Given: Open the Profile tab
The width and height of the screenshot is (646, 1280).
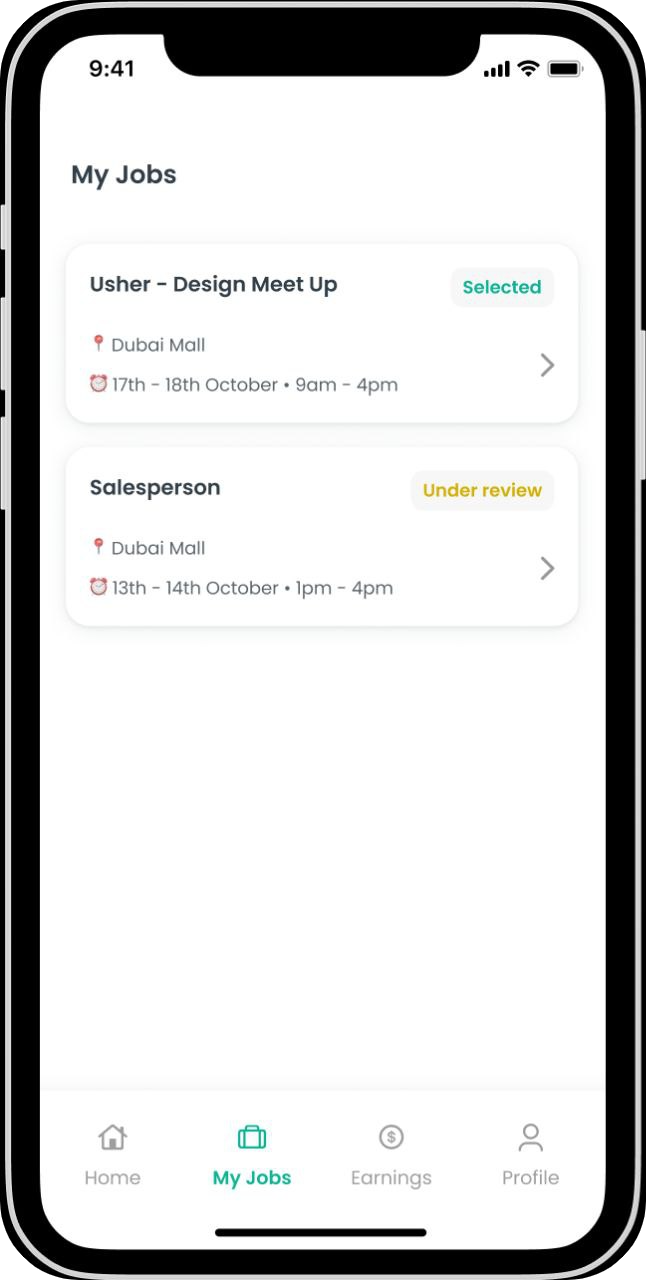Looking at the screenshot, I should pyautogui.click(x=530, y=1154).
